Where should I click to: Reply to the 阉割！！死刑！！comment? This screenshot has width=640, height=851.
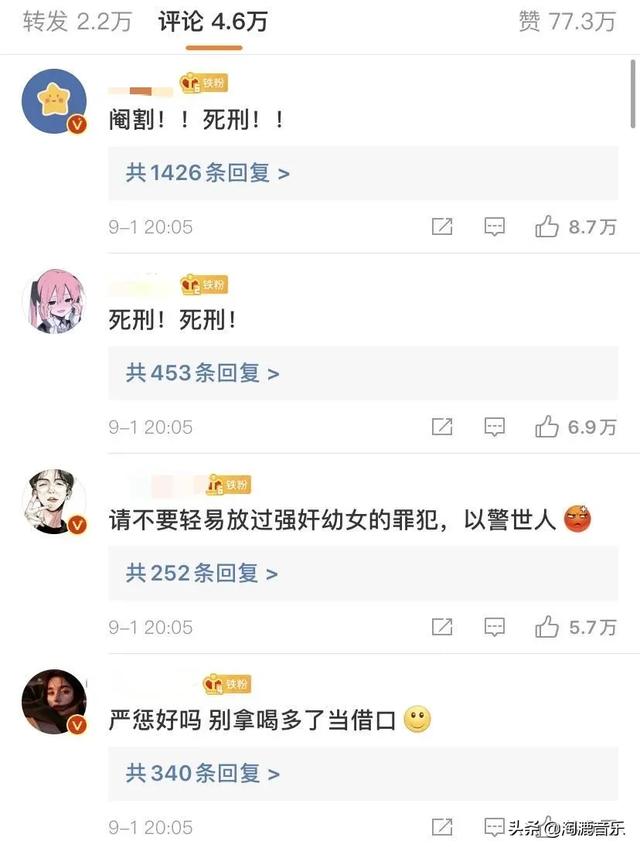494,227
